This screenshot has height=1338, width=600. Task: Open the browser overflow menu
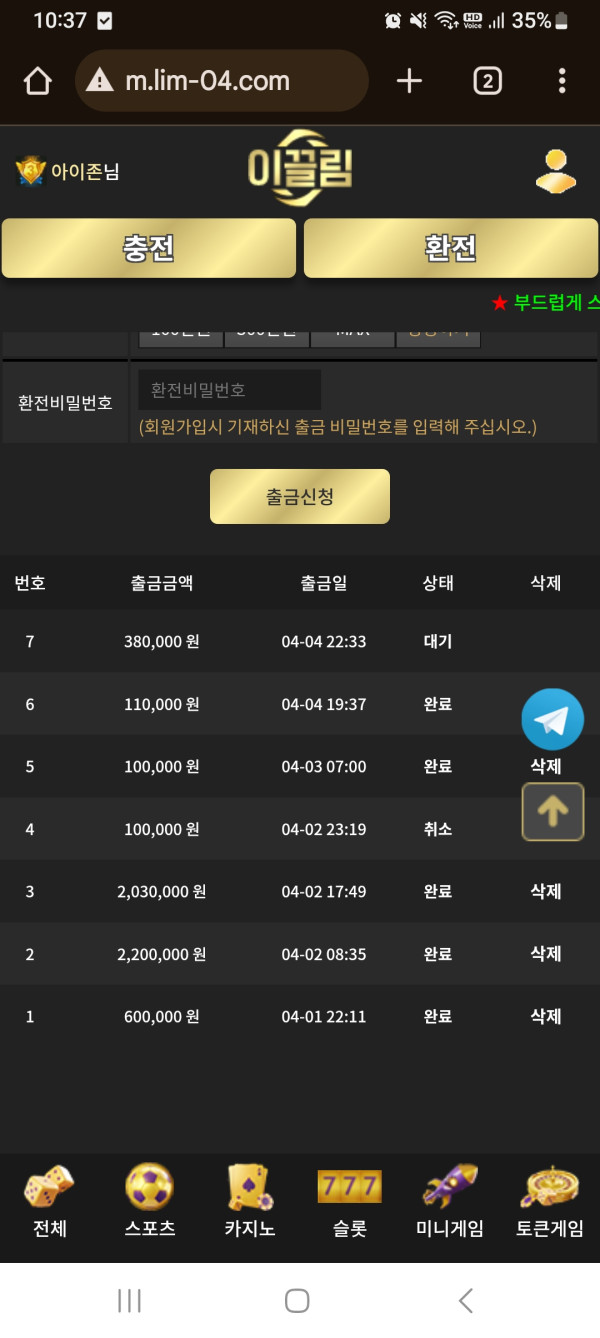(x=562, y=81)
